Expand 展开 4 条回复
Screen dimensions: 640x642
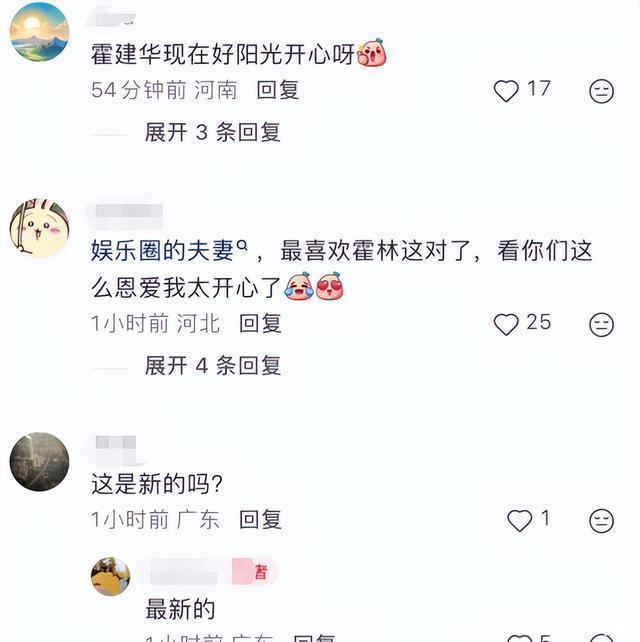pos(212,366)
